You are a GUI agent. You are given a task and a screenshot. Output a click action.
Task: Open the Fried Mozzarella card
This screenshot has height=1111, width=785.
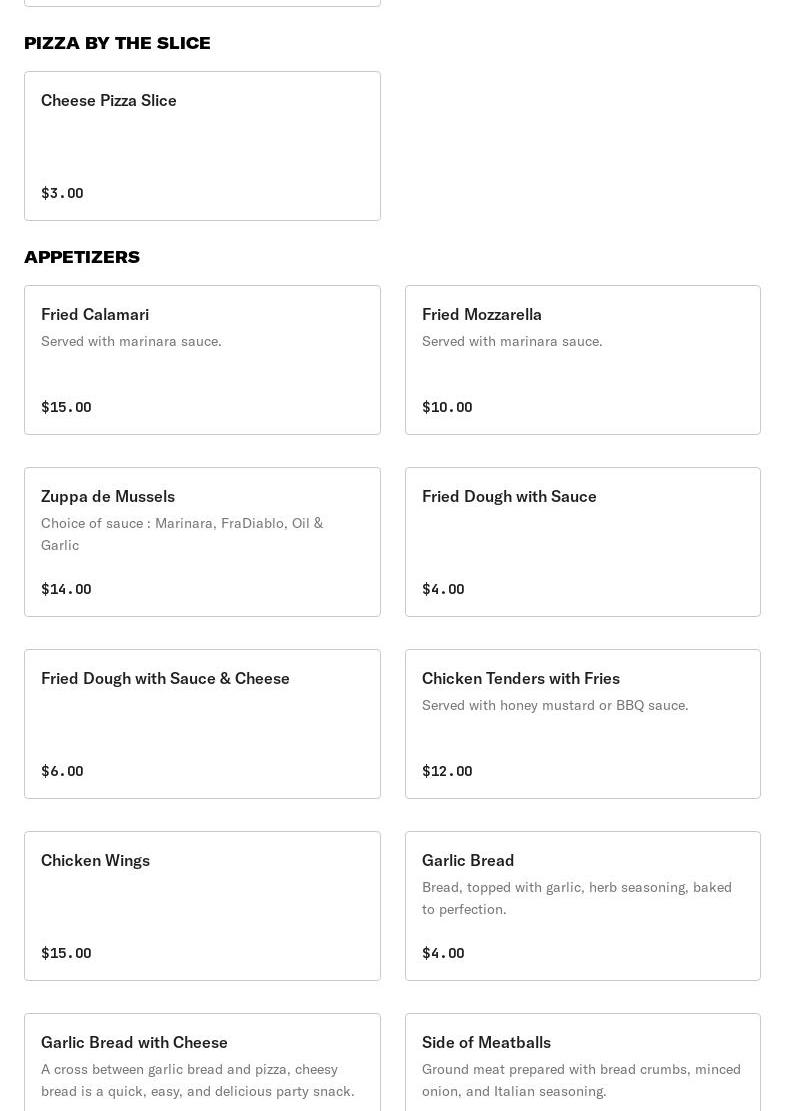coord(582,360)
